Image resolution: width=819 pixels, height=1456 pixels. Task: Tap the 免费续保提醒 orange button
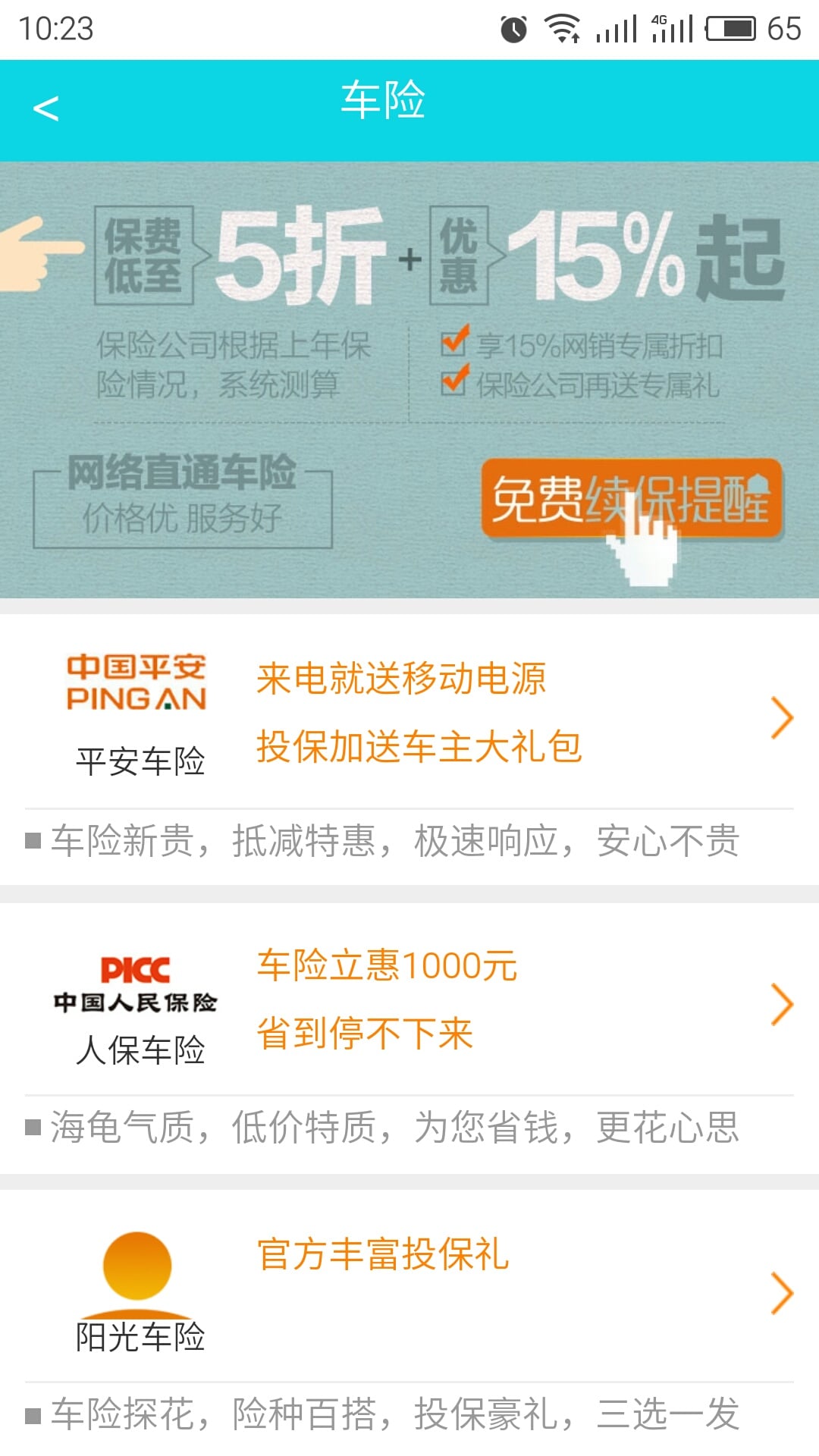tap(629, 500)
